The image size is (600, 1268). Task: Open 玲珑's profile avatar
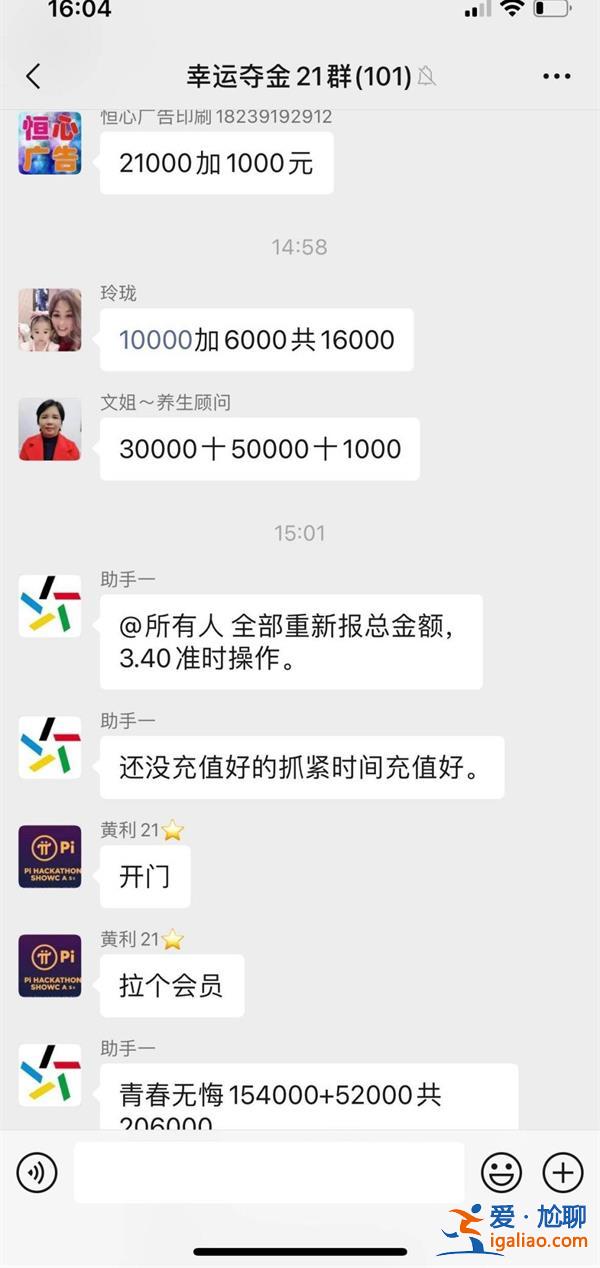point(50,320)
